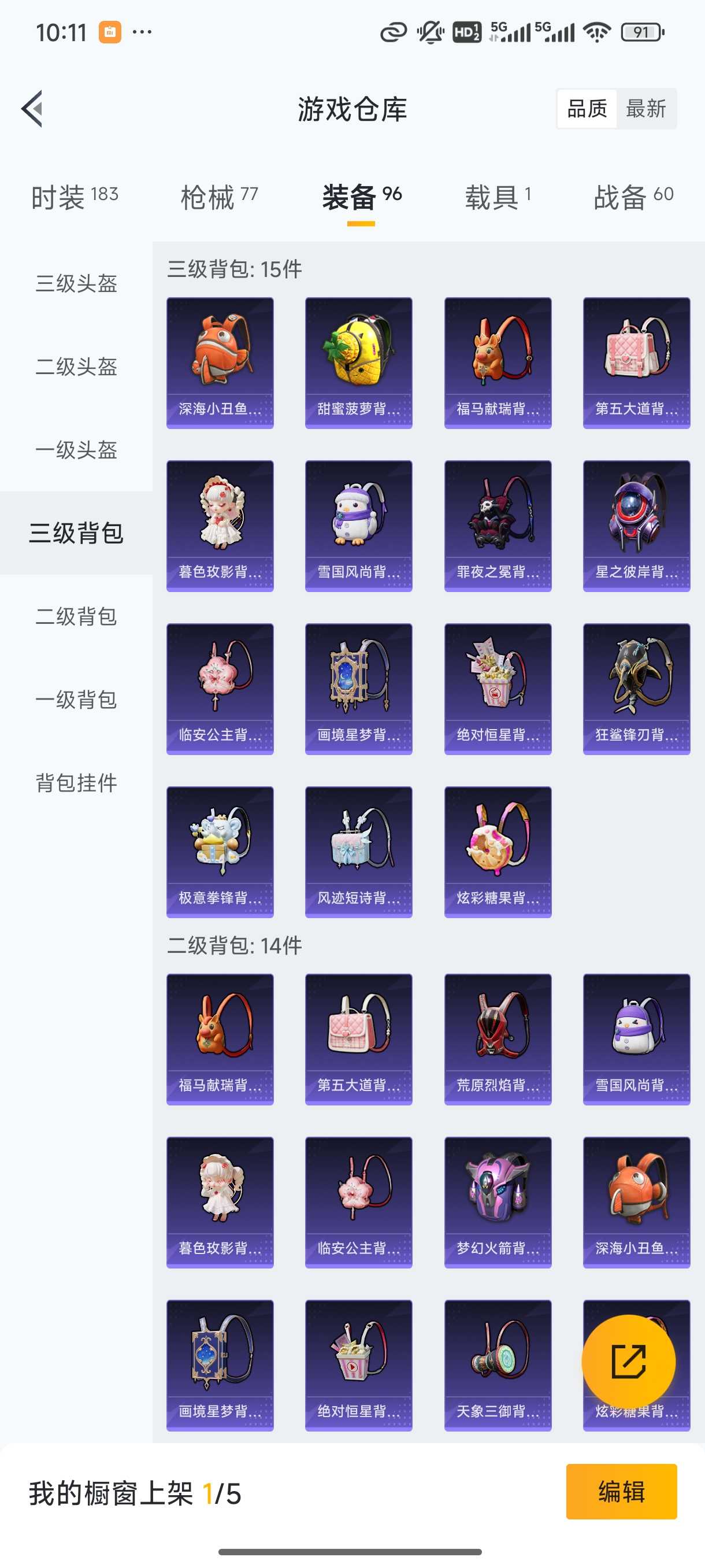Select 背包挂件 in the sidebar

tap(76, 783)
